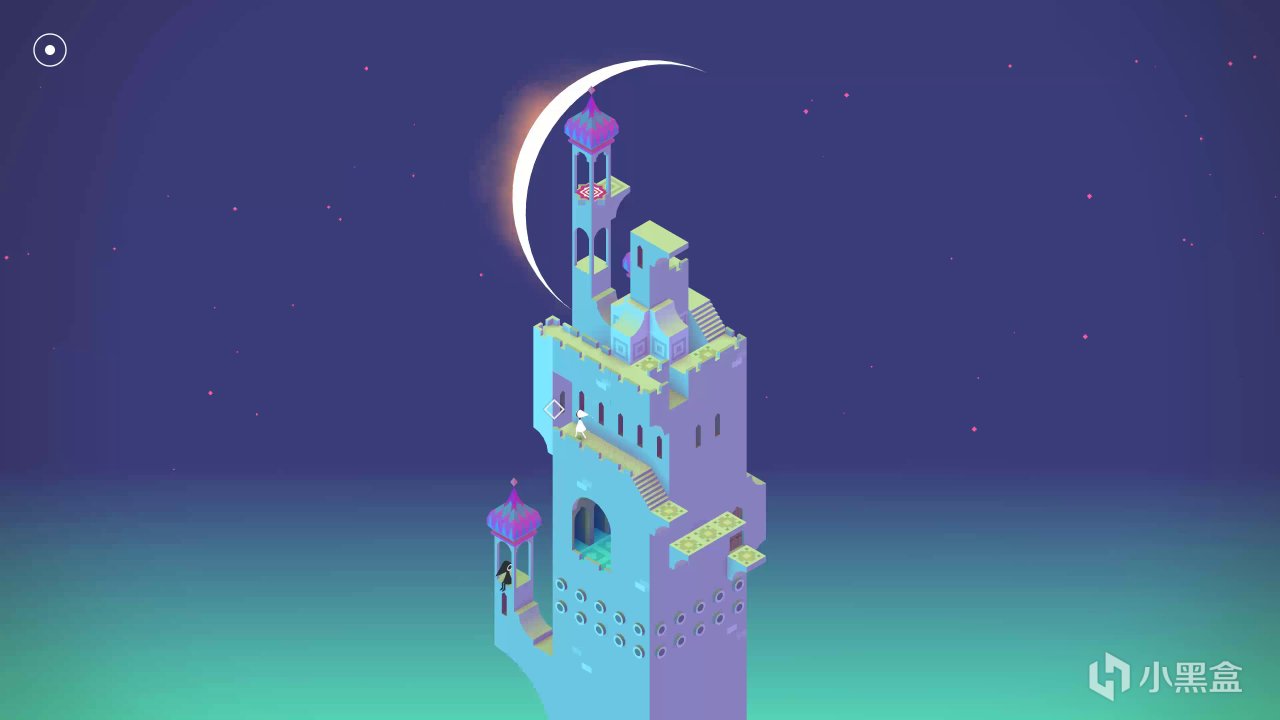The width and height of the screenshot is (1280, 720).
Task: Open the circular pause menu button
Action: click(x=50, y=50)
